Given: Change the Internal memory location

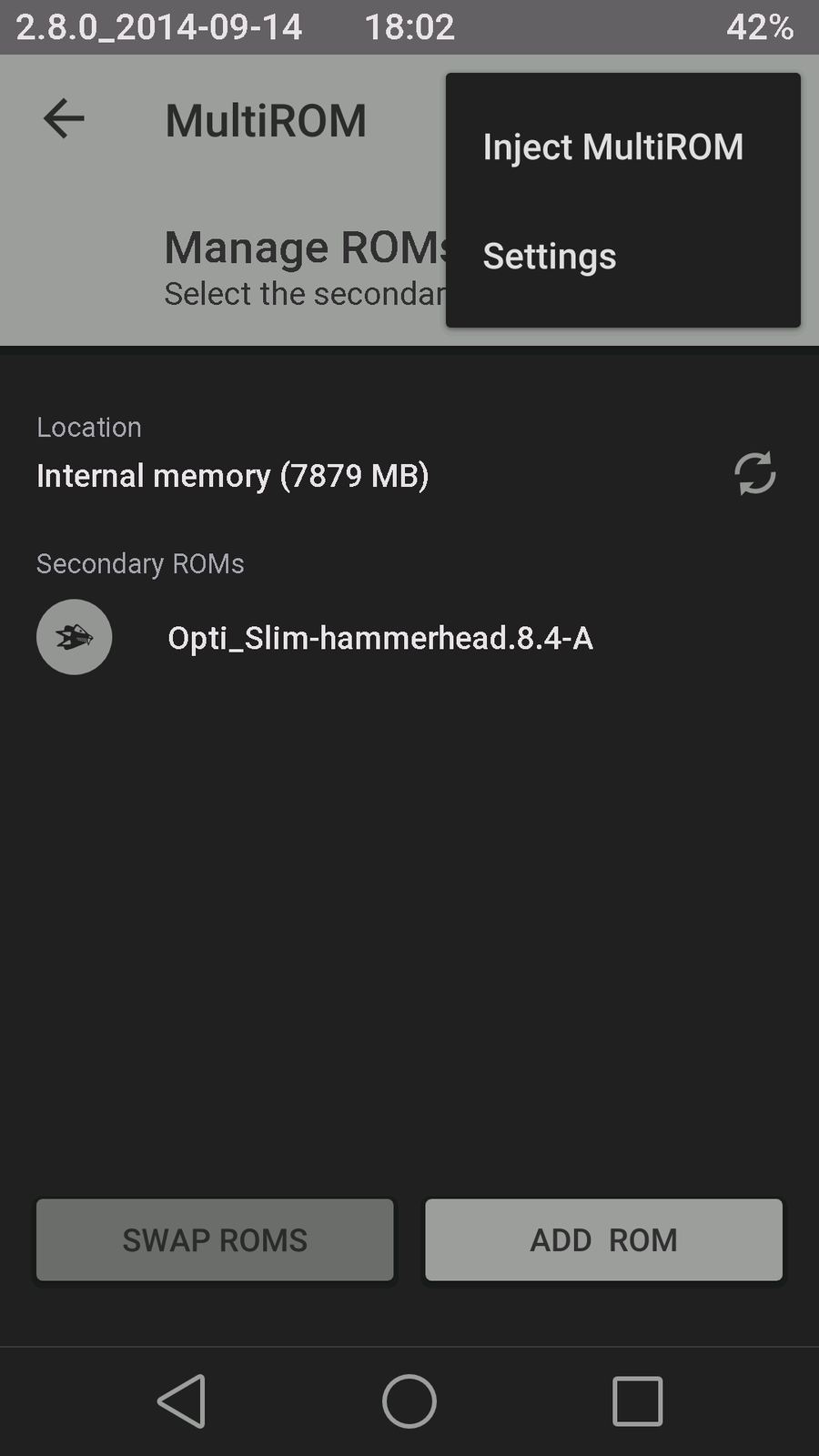Looking at the screenshot, I should [233, 475].
